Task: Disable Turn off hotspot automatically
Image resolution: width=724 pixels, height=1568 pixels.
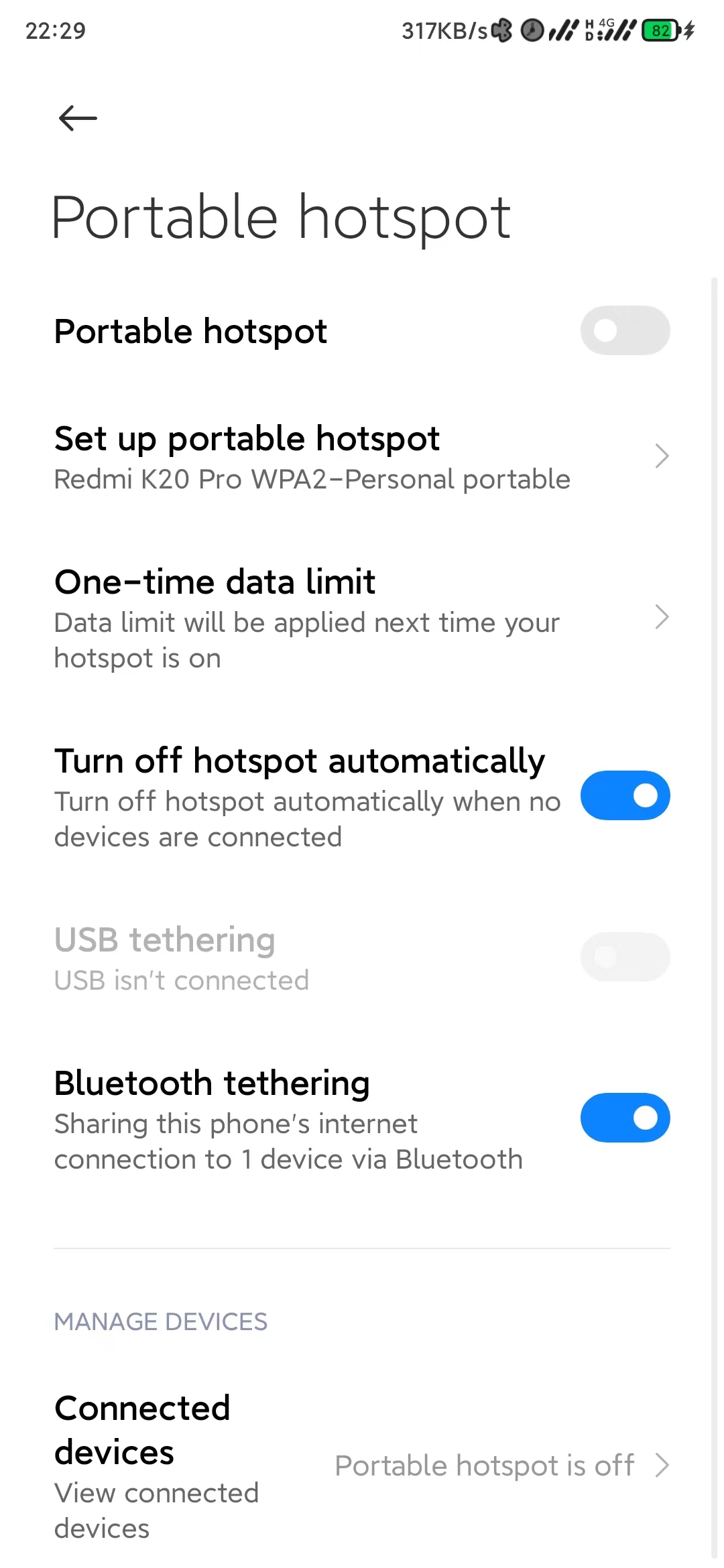Action: pos(624,795)
